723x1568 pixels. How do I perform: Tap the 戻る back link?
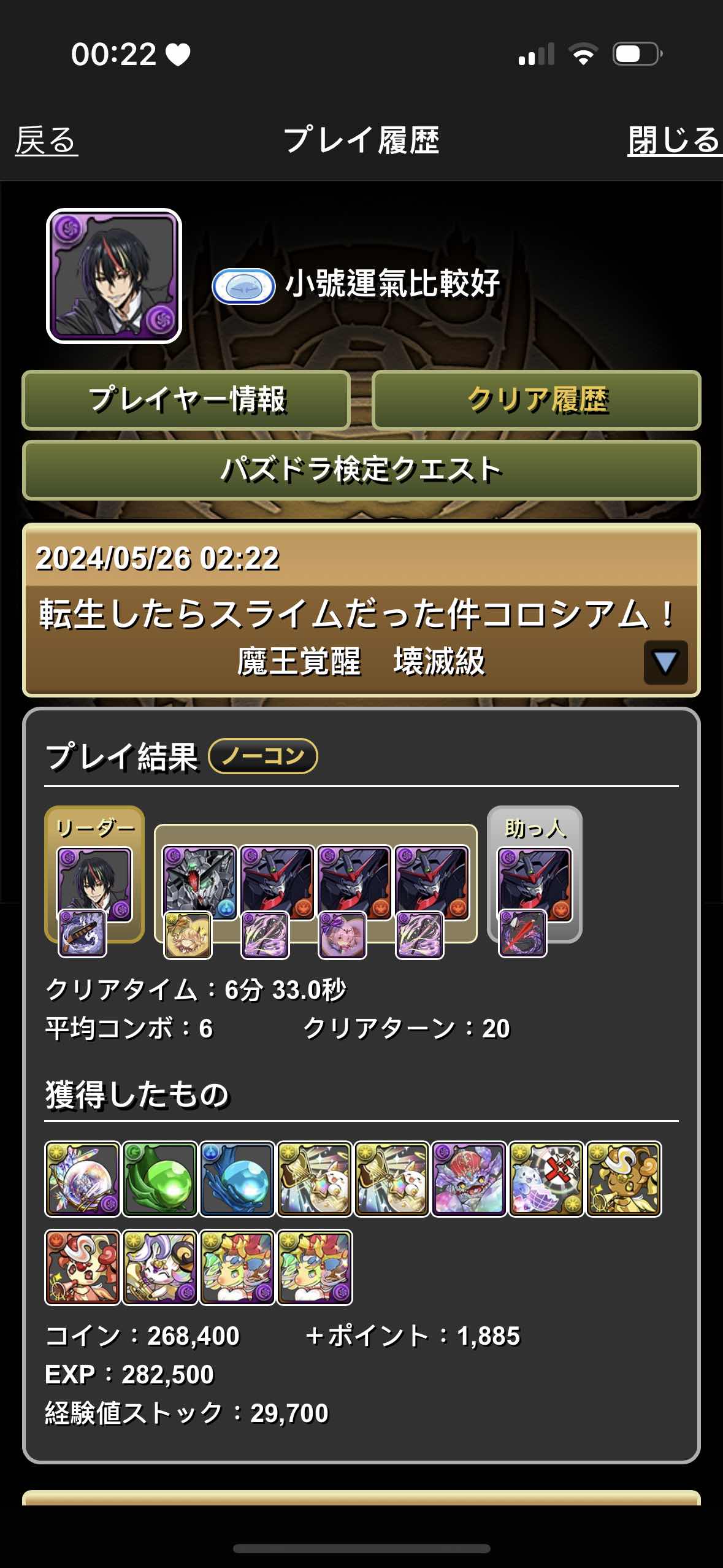pos(46,140)
